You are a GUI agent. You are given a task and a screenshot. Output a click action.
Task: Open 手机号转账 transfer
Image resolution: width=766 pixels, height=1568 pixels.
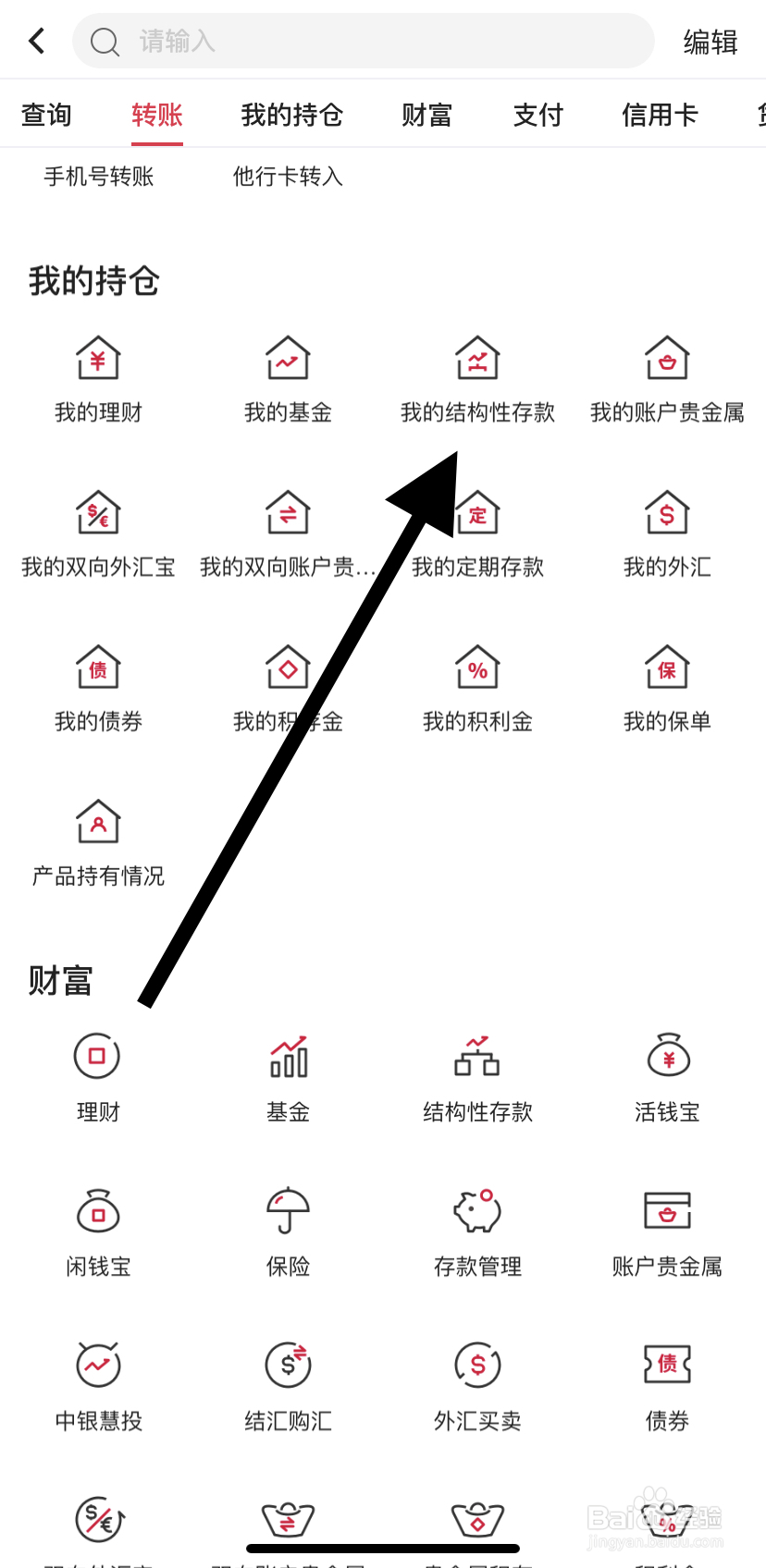tap(96, 177)
